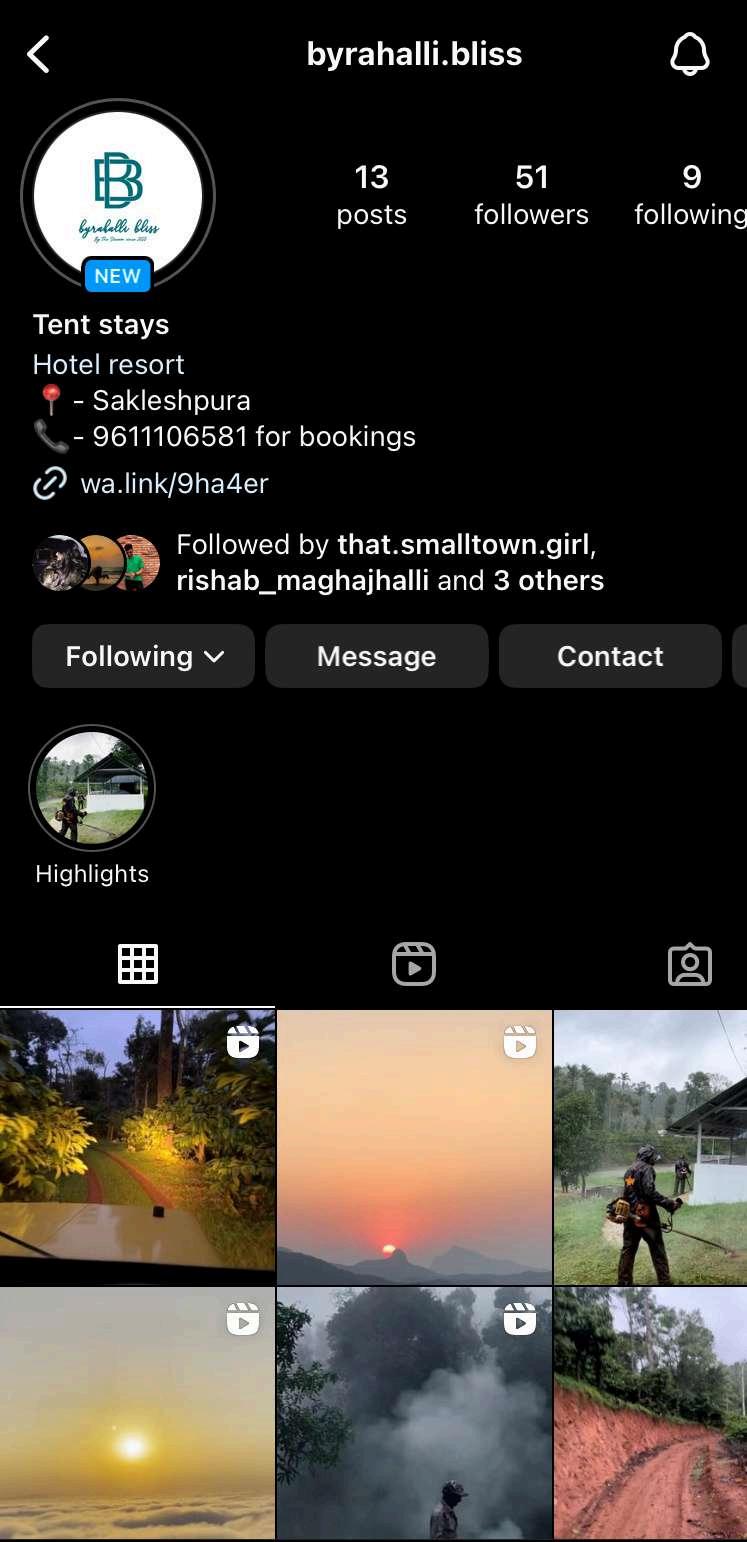The height and width of the screenshot is (1542, 747).
Task: Open the smoky trees reel
Action: 414,1413
